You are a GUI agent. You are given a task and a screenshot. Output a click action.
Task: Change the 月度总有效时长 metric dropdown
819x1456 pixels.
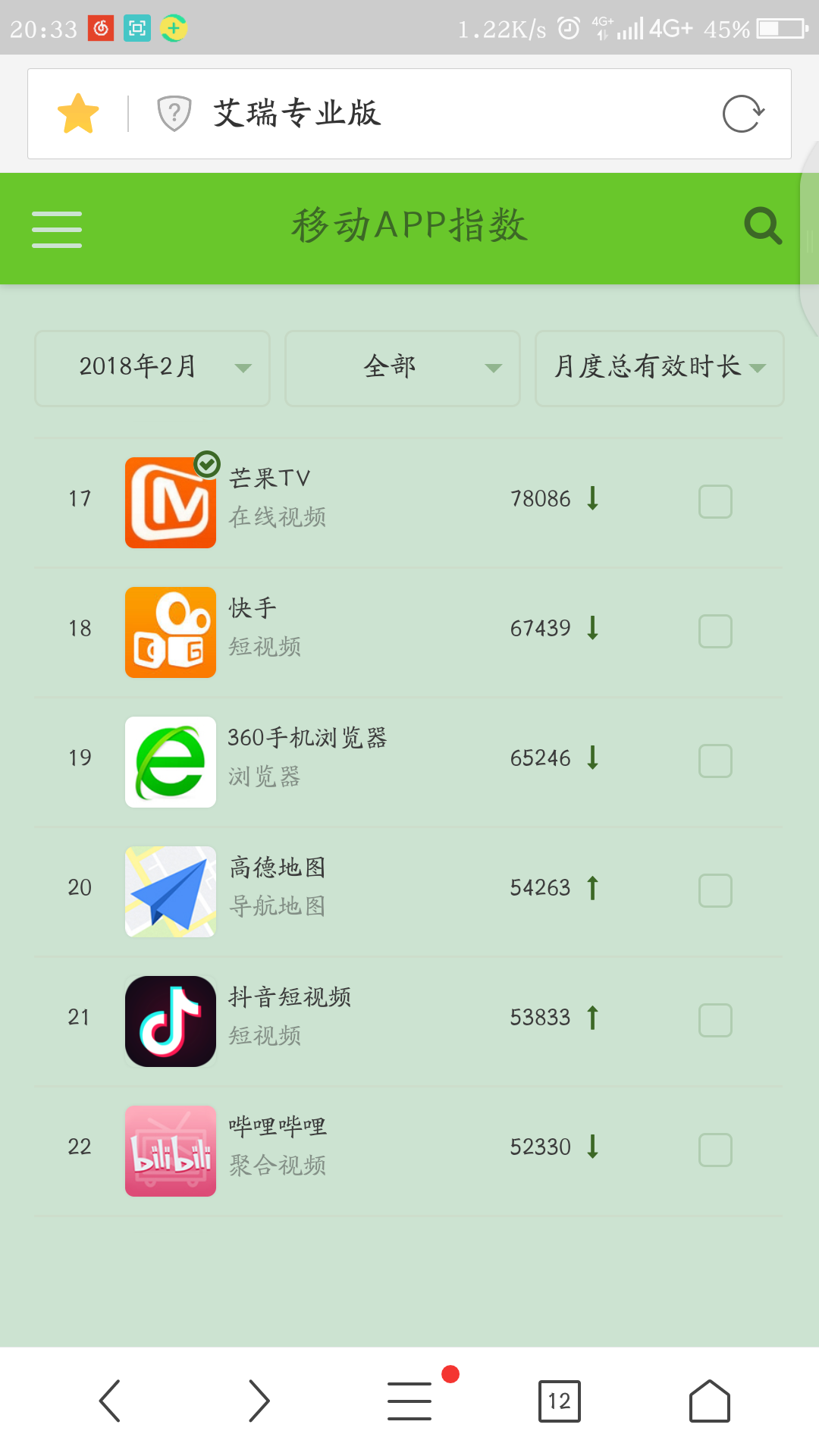(659, 368)
